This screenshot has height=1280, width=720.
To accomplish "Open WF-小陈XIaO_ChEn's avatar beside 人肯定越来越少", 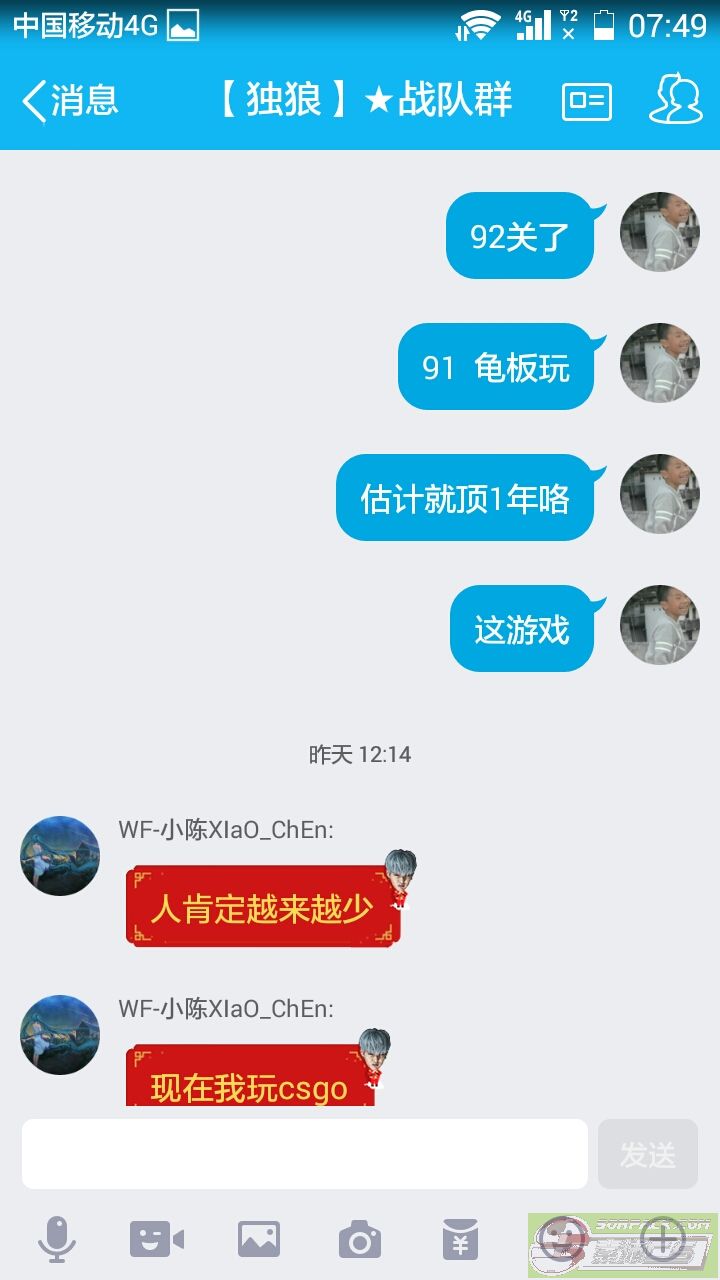I will tap(60, 856).
